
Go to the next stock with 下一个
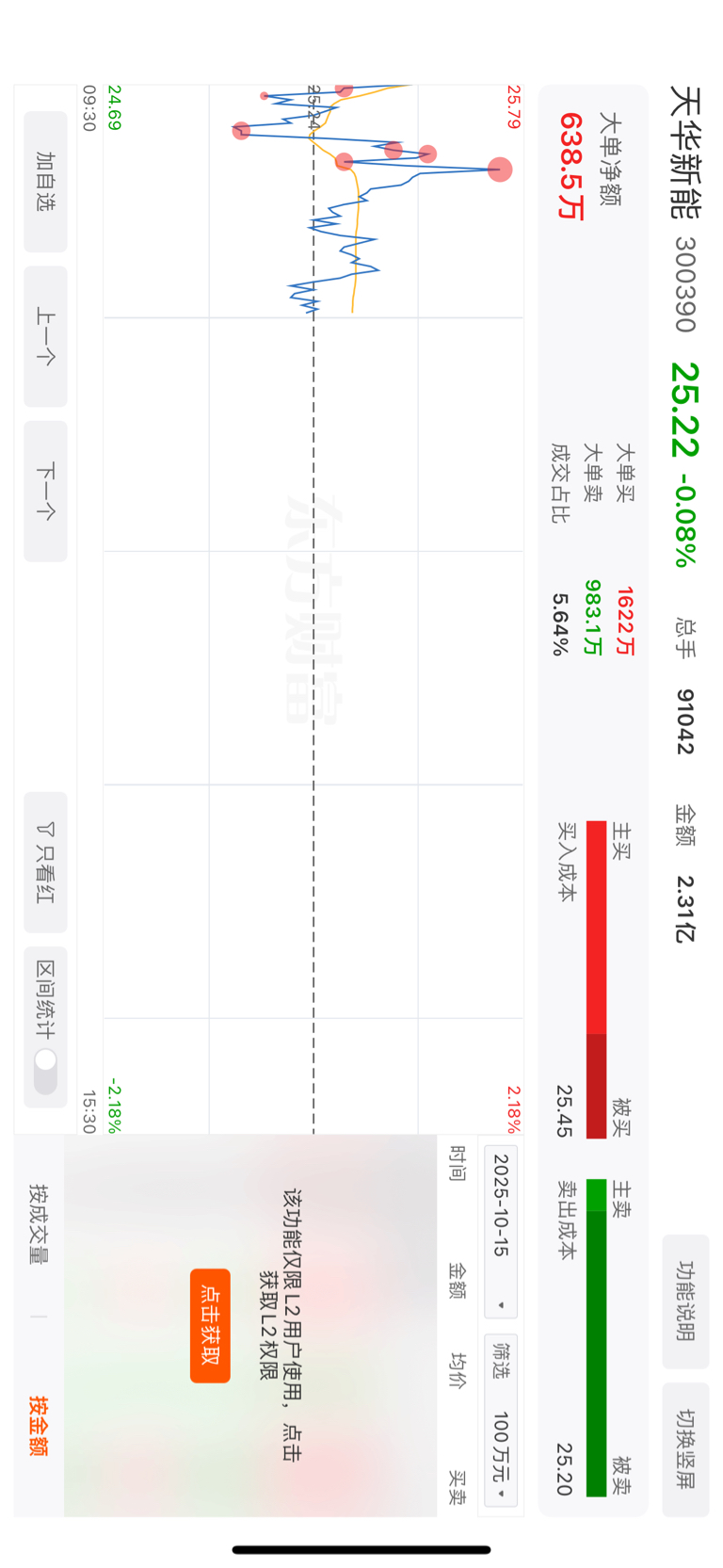tap(45, 491)
